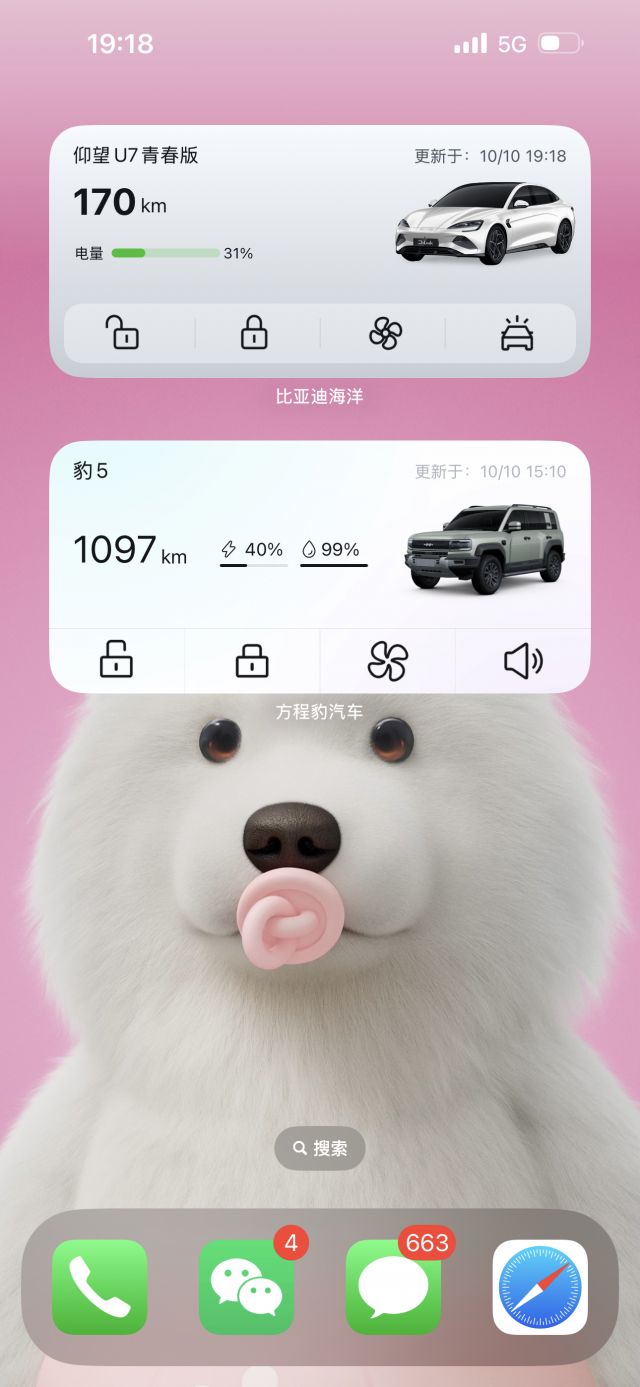Viewport: 640px width, 1387px height.
Task: Flash lights to find the 仰望 U7
Action: click(516, 333)
